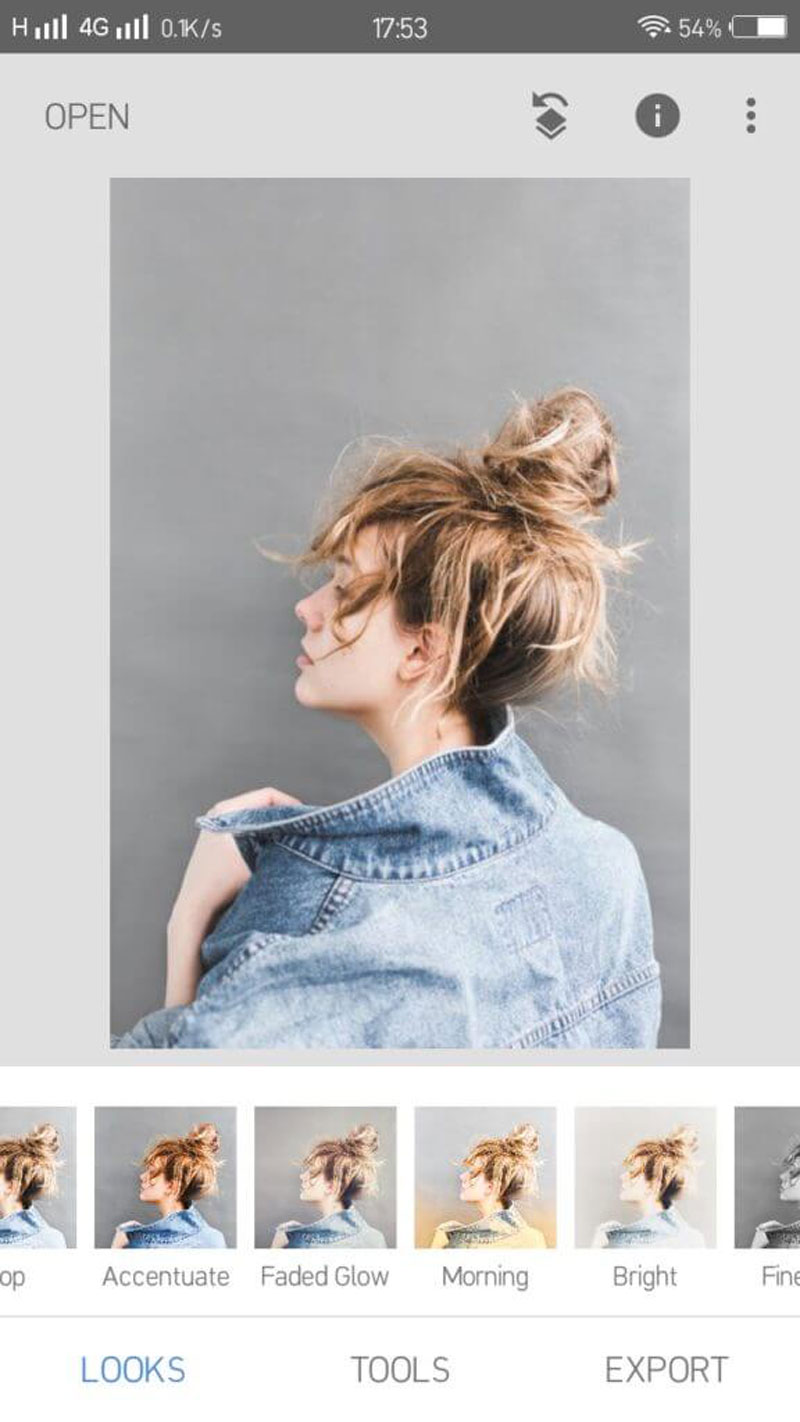The width and height of the screenshot is (800, 1422).
Task: Choose the Morning look
Action: pyautogui.click(x=485, y=1178)
